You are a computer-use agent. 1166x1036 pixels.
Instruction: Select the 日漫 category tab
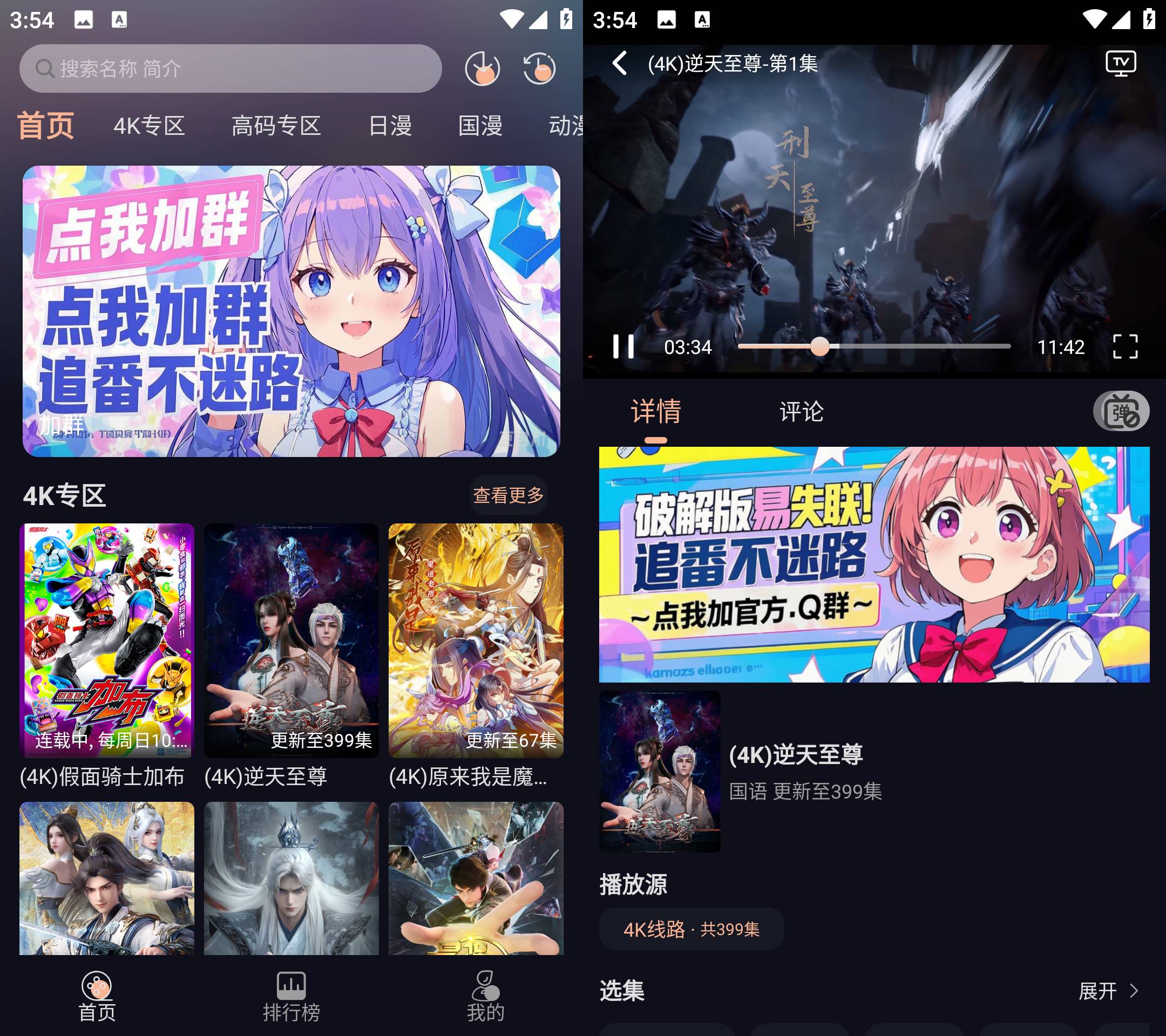(390, 125)
